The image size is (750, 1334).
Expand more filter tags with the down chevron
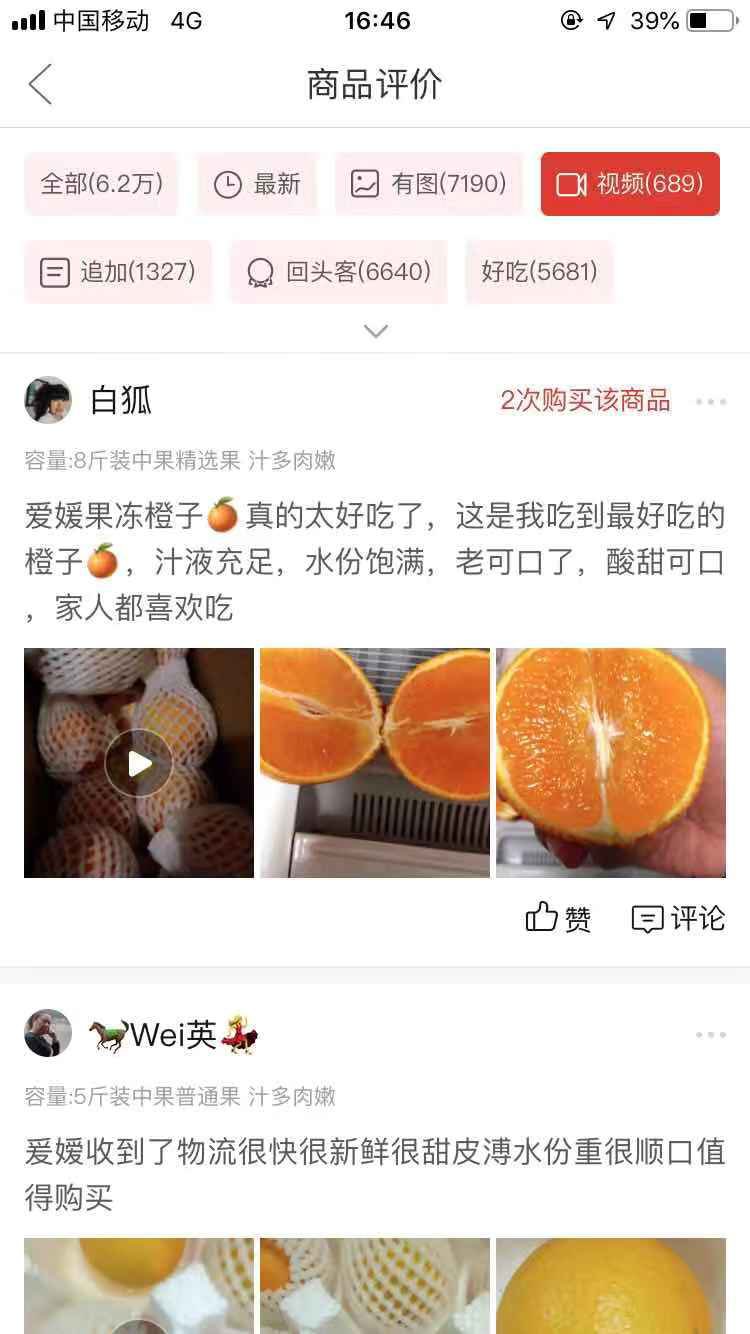click(x=375, y=330)
